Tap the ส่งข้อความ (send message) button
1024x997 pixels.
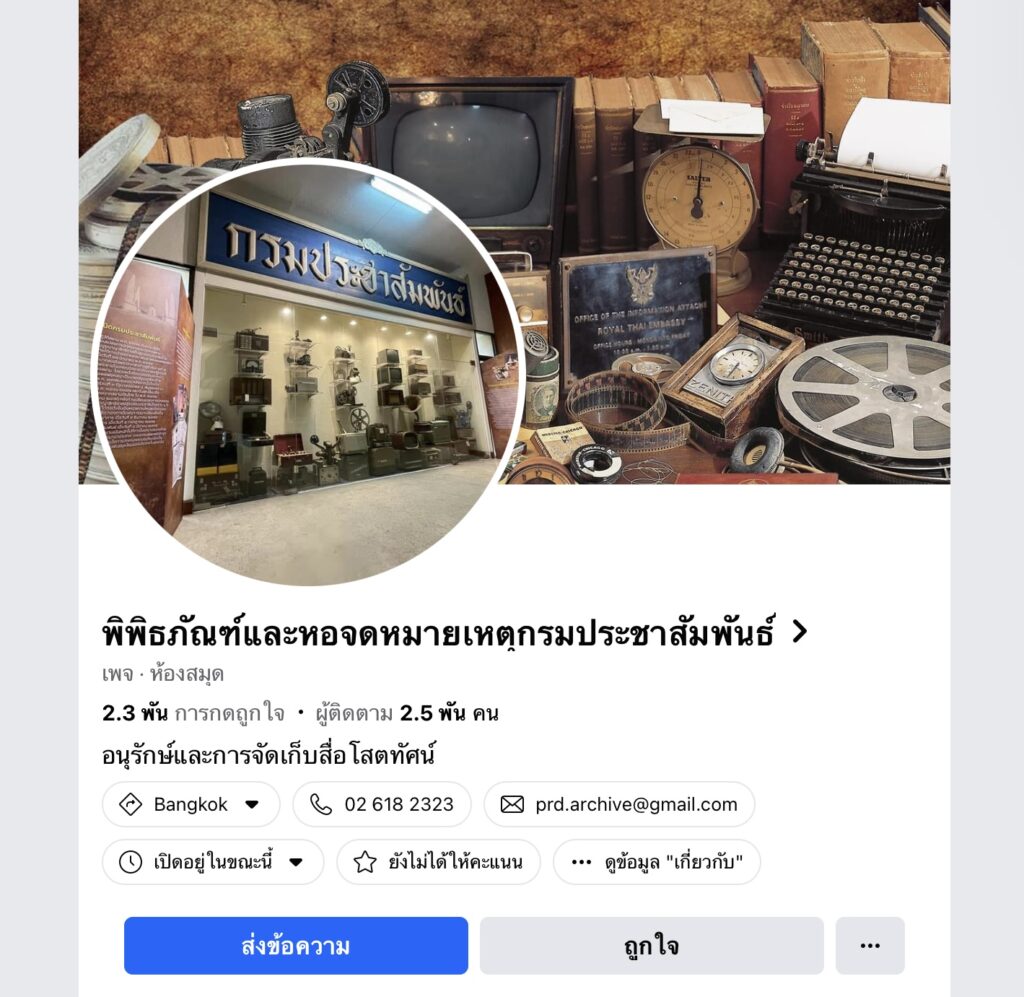295,945
